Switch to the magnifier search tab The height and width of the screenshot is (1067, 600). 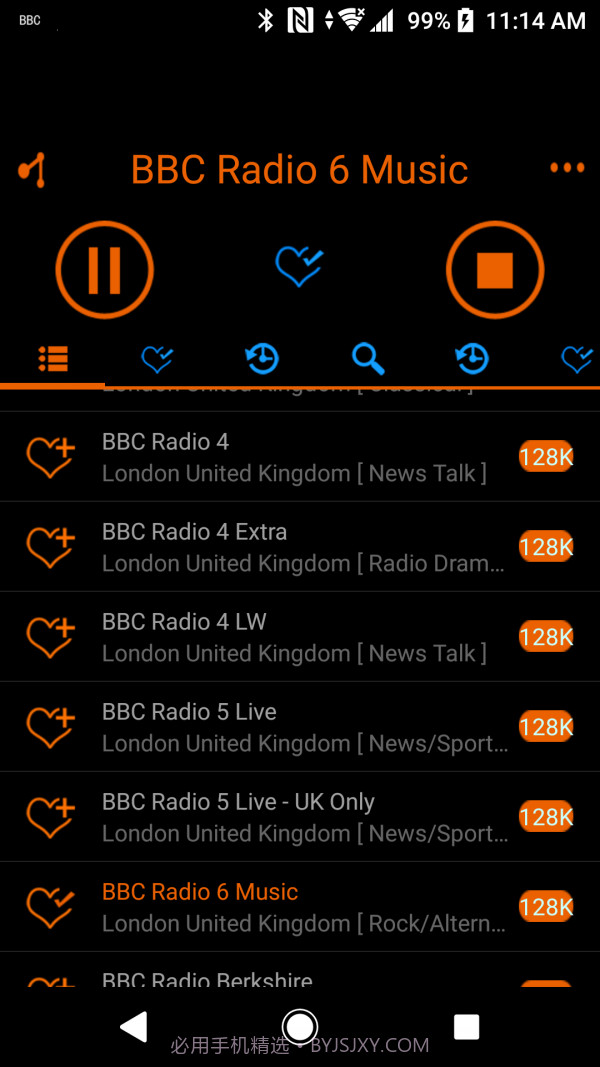point(367,357)
